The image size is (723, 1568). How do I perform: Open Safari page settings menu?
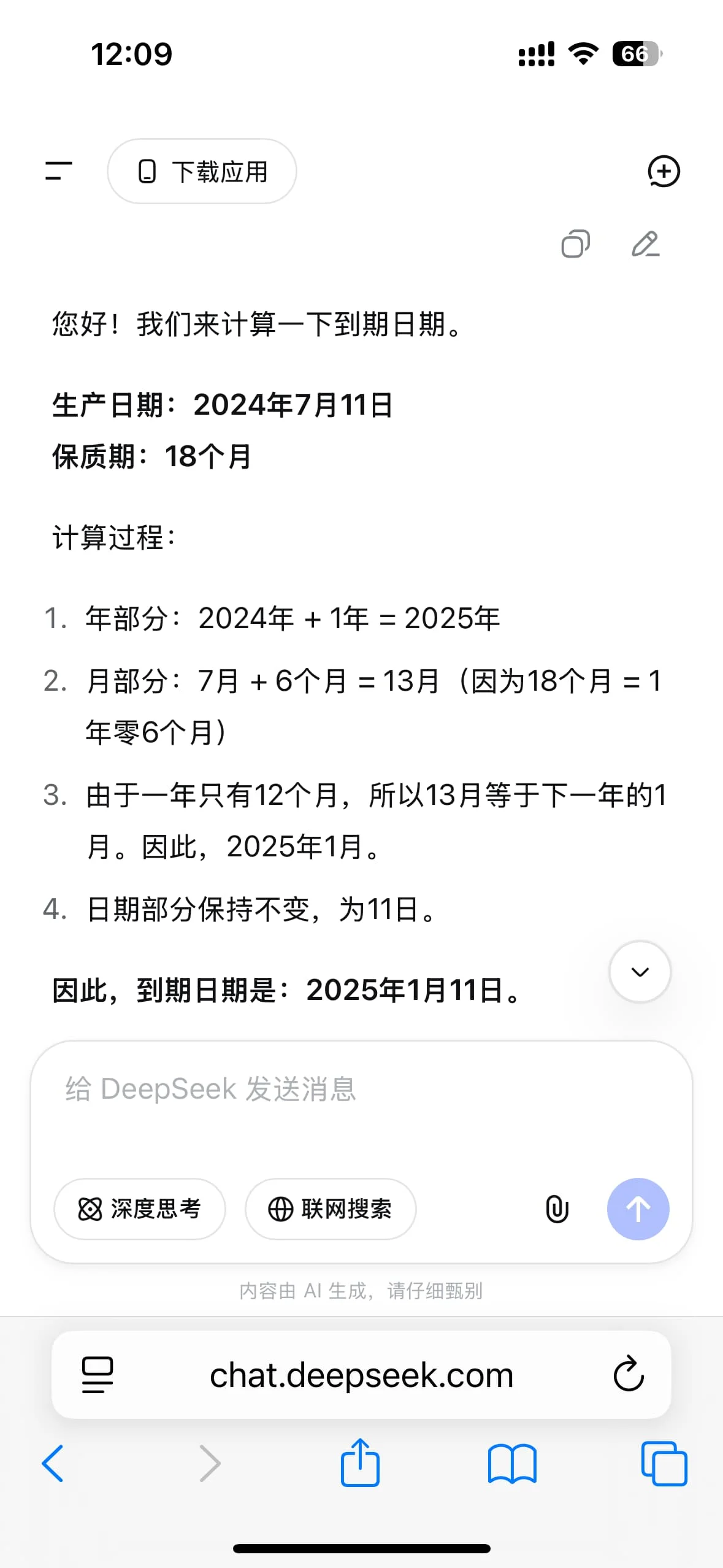pos(98,1375)
